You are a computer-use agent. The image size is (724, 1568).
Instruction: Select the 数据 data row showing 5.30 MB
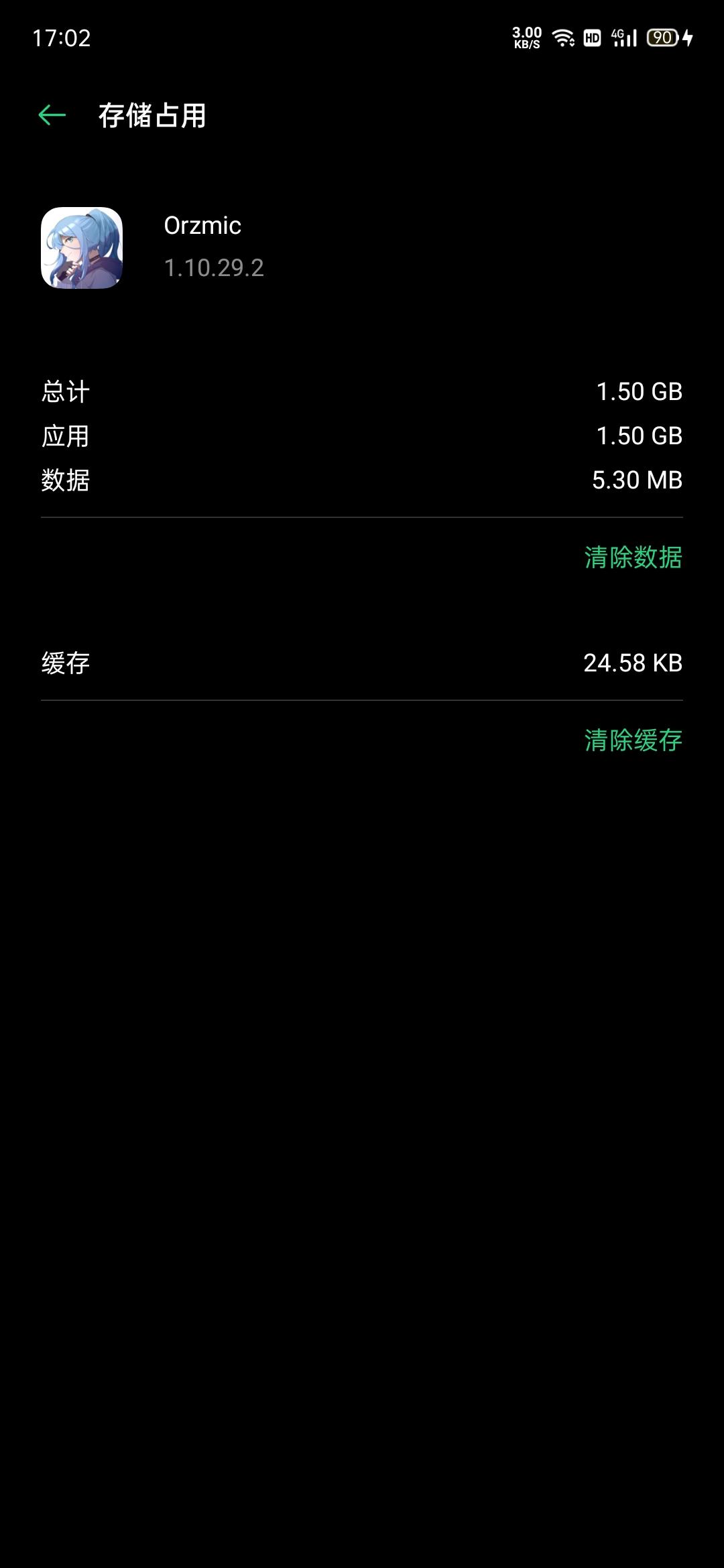pos(362,480)
